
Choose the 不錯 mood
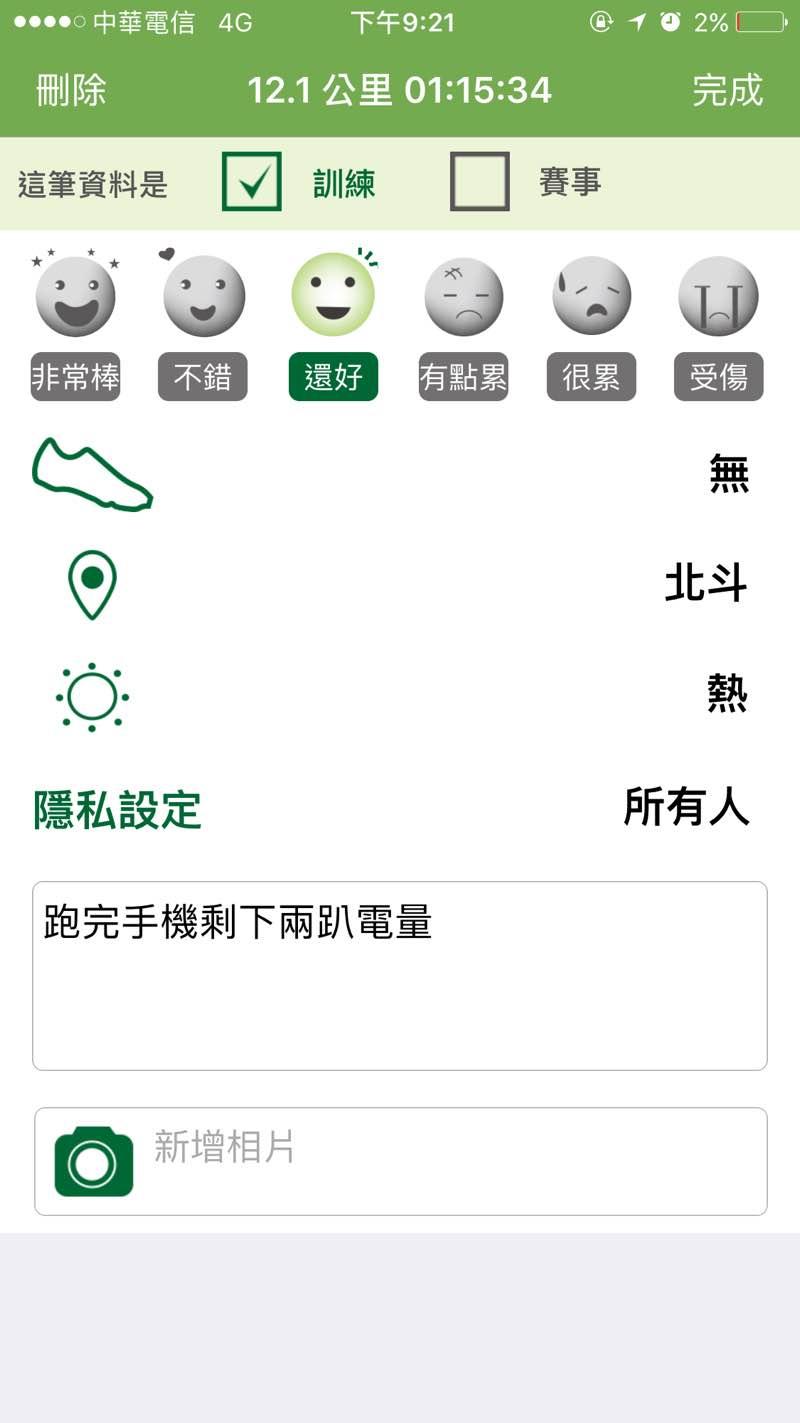coord(203,297)
